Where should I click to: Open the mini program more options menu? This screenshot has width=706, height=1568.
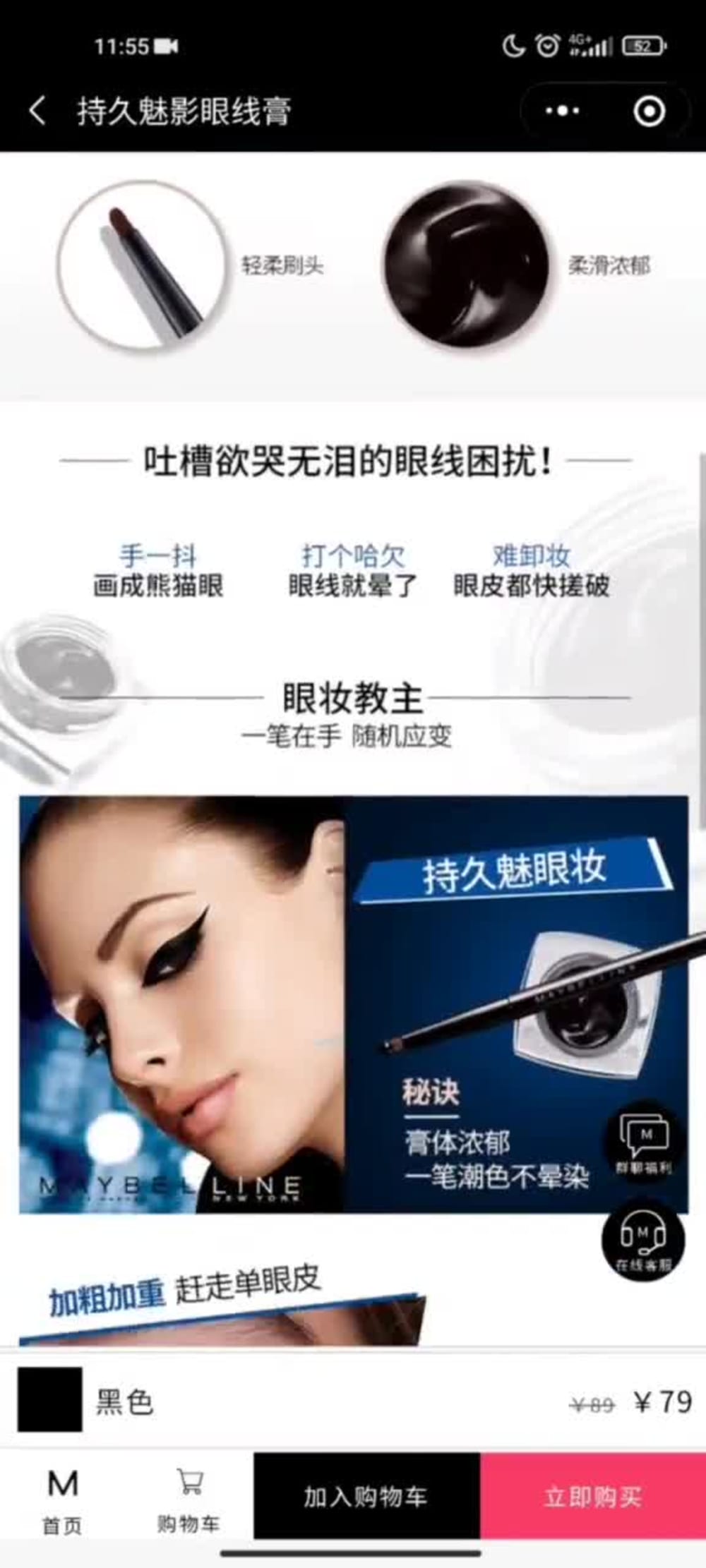pos(562,111)
